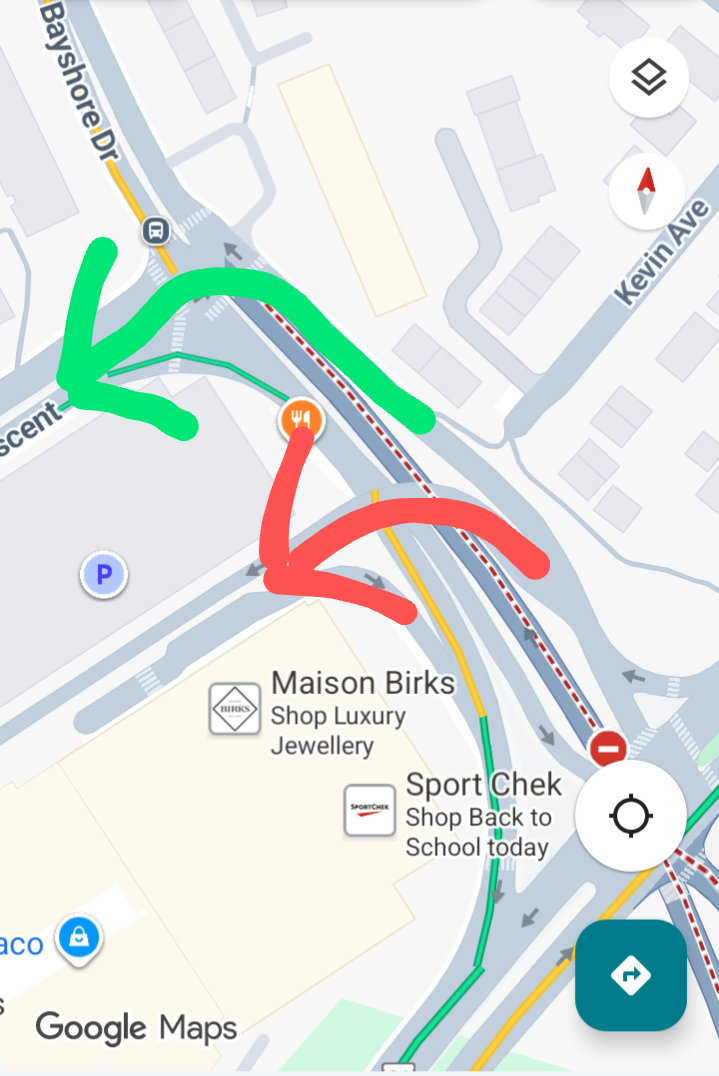The width and height of the screenshot is (719, 1076).
Task: Open Maison Birks place pin
Action: [234, 710]
